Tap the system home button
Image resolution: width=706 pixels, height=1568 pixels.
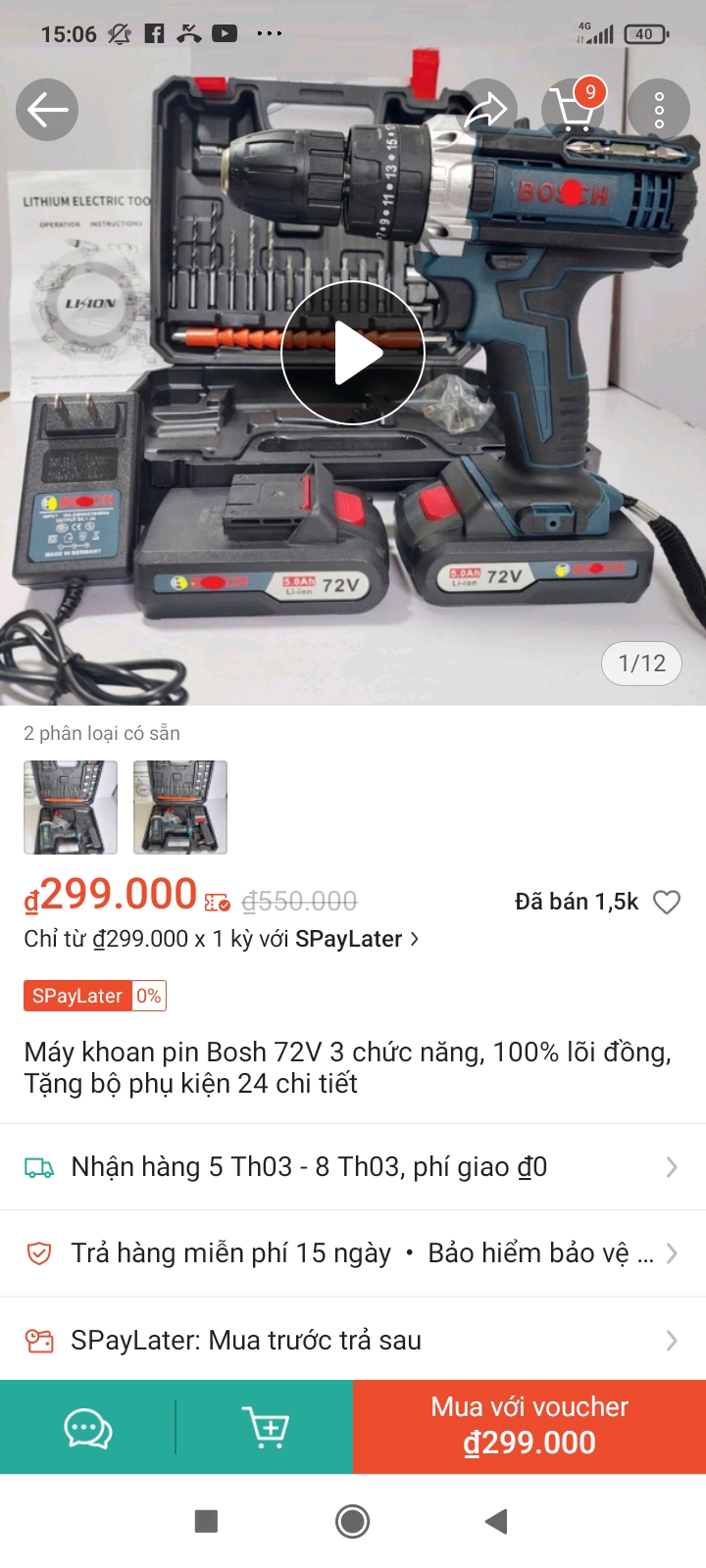pyautogui.click(x=353, y=1521)
